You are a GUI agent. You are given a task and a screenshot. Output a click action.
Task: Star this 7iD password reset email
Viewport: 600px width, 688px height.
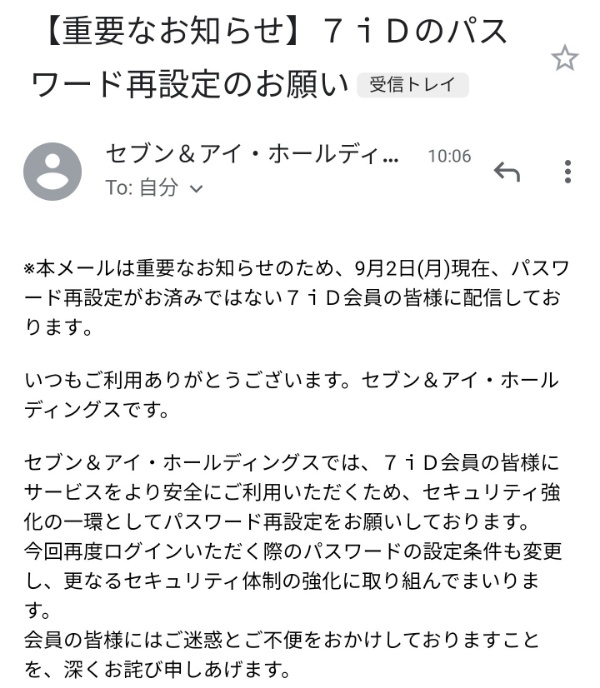565,59
